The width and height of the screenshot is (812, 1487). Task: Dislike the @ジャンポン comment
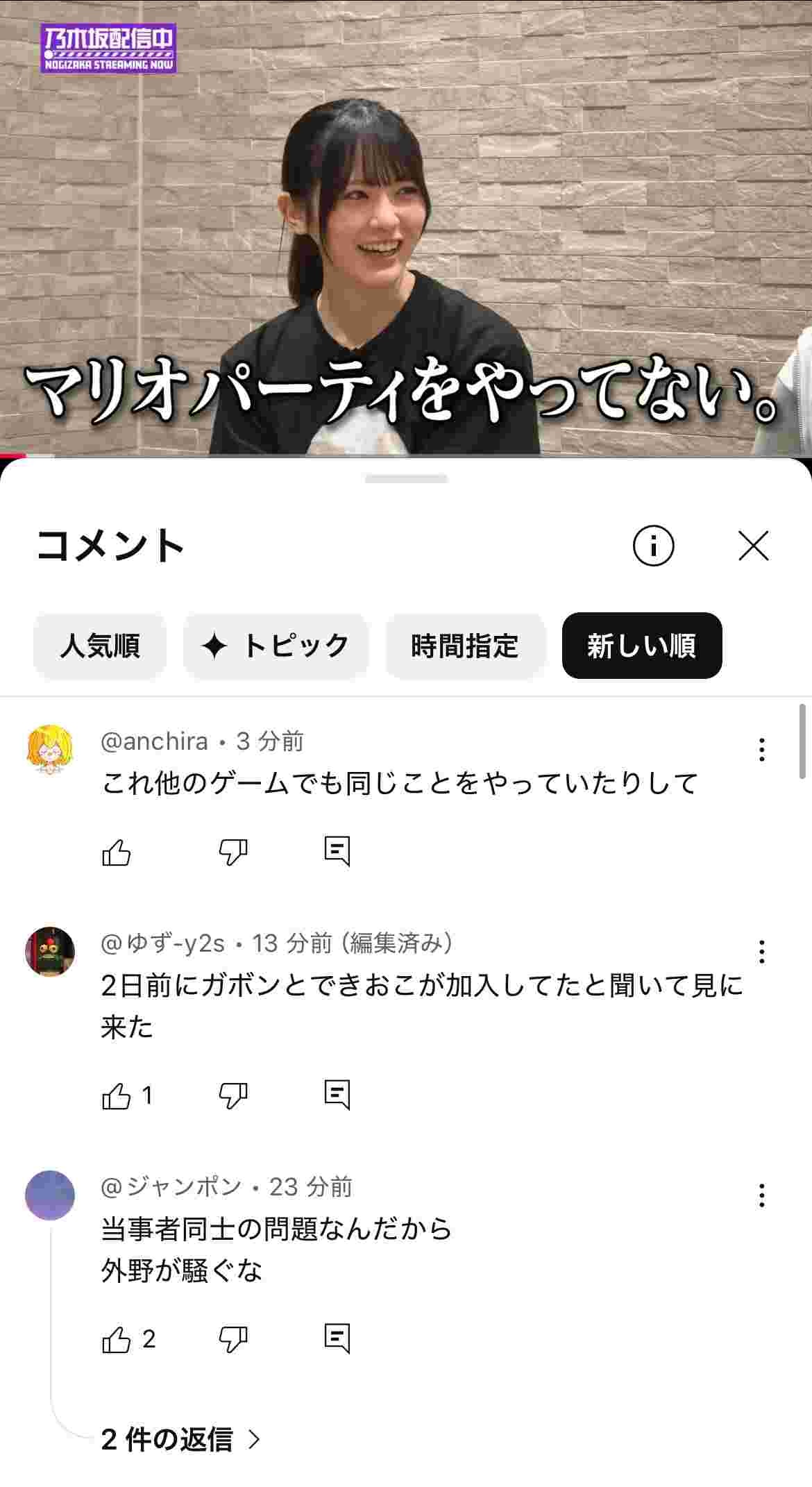point(233,1339)
